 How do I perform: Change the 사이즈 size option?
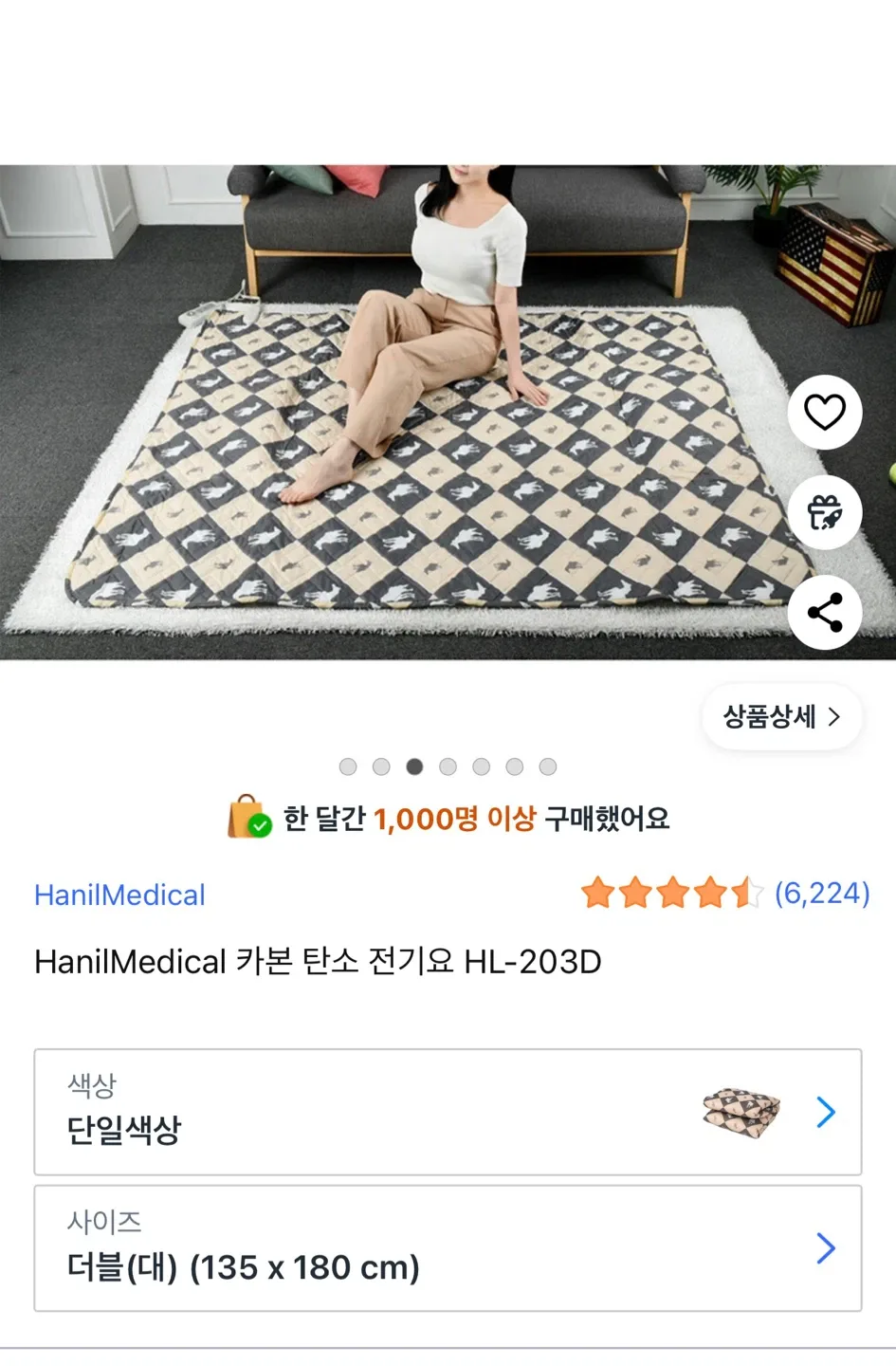point(448,1248)
